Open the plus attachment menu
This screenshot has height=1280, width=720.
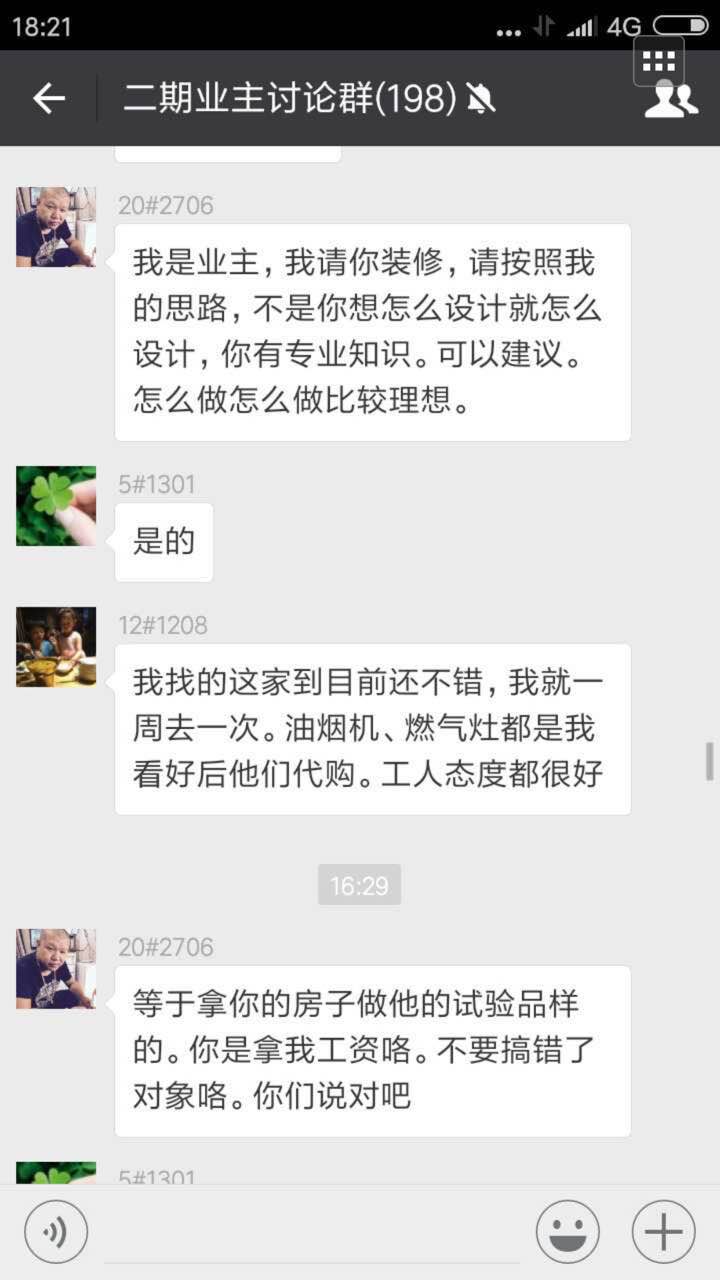point(664,1231)
